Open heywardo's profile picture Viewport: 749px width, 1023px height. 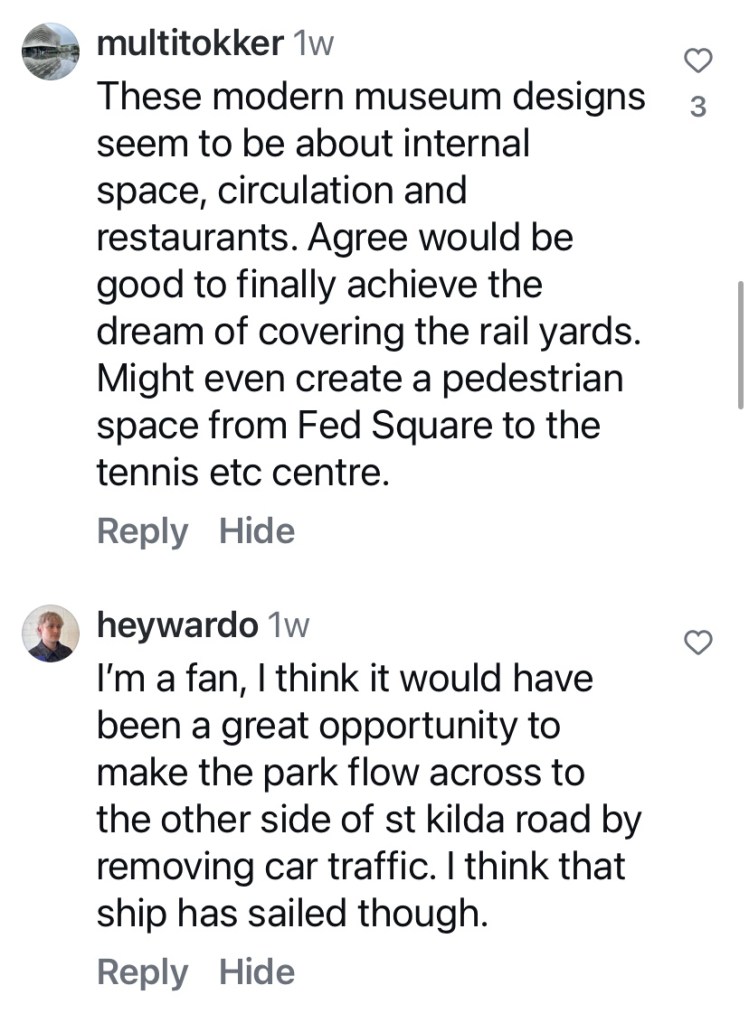tap(50, 633)
